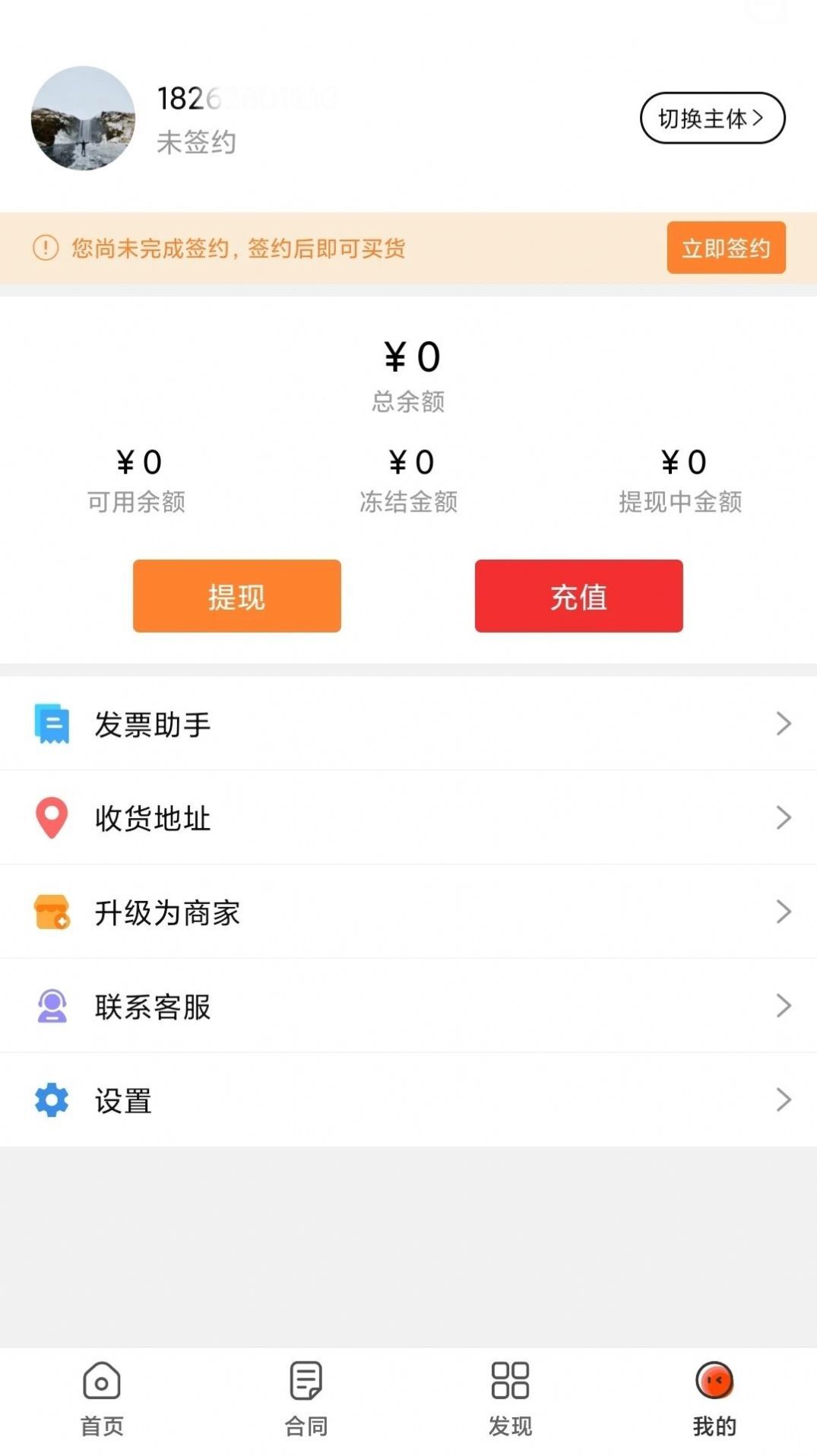This screenshot has height=1456, width=817.
Task: Open the 设置 settings gear icon
Action: 51,1099
